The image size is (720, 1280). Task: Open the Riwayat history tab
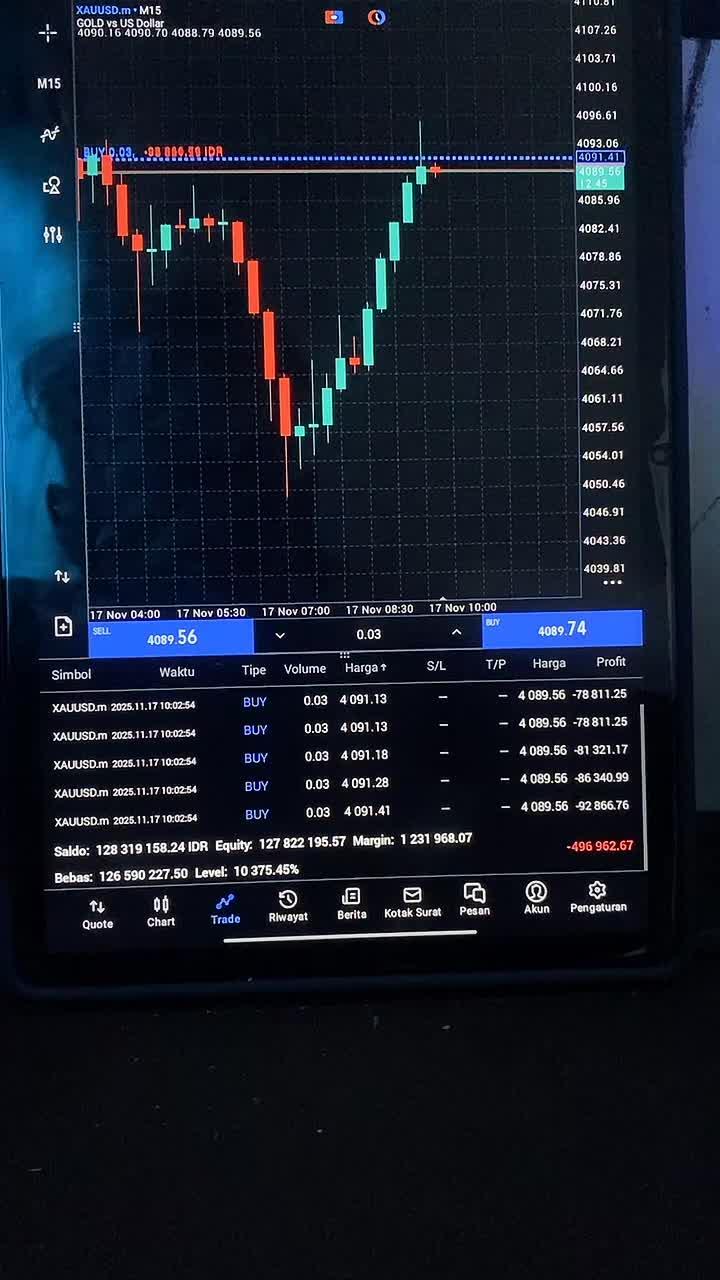(x=288, y=906)
